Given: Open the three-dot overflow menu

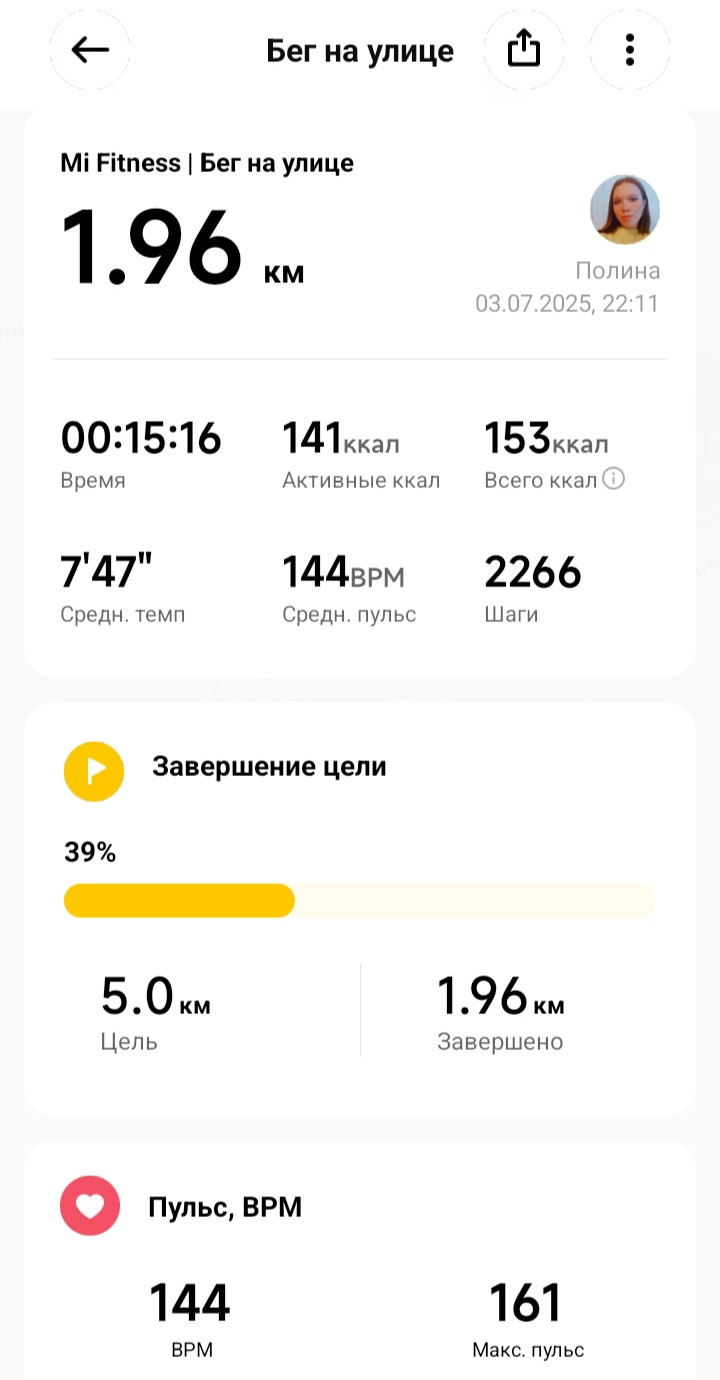Looking at the screenshot, I should (x=630, y=50).
